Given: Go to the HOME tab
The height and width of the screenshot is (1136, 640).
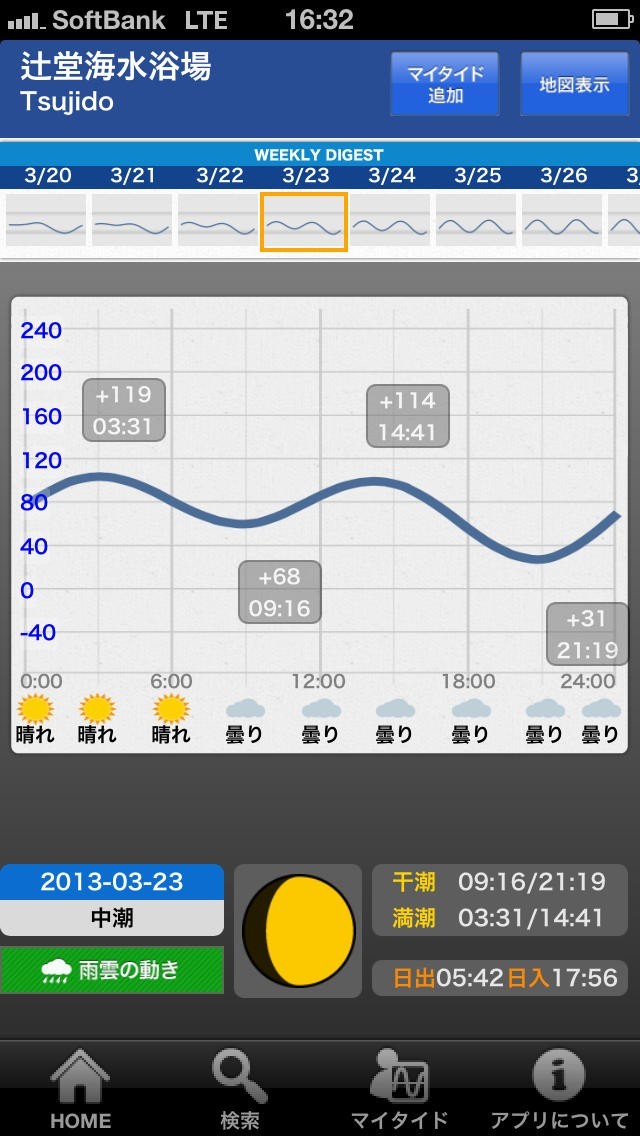Looking at the screenshot, I should [x=80, y=1090].
